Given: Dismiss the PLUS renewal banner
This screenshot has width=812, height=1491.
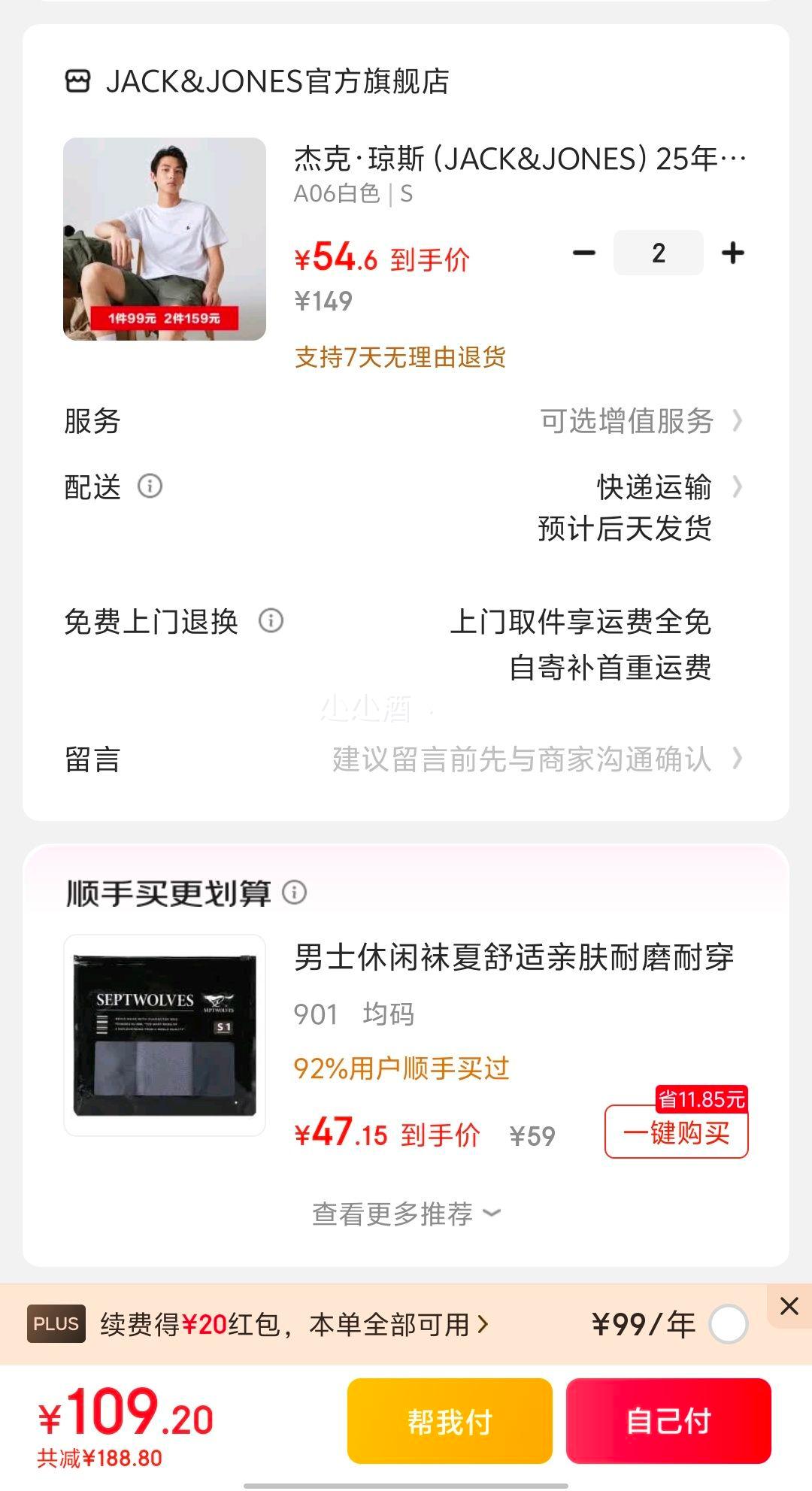Looking at the screenshot, I should (x=789, y=1306).
